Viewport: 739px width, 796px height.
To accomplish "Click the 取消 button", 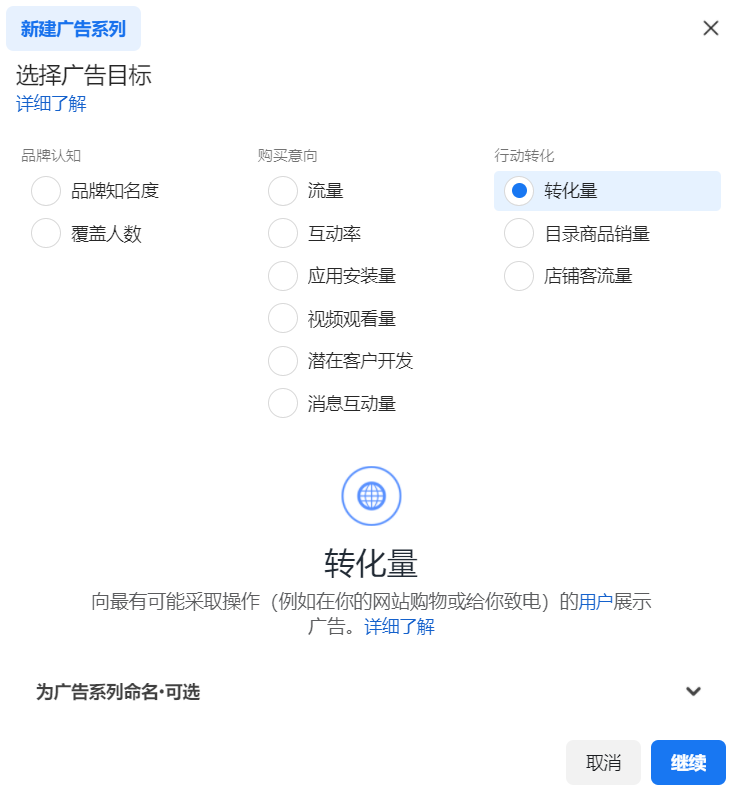I will coord(603,762).
